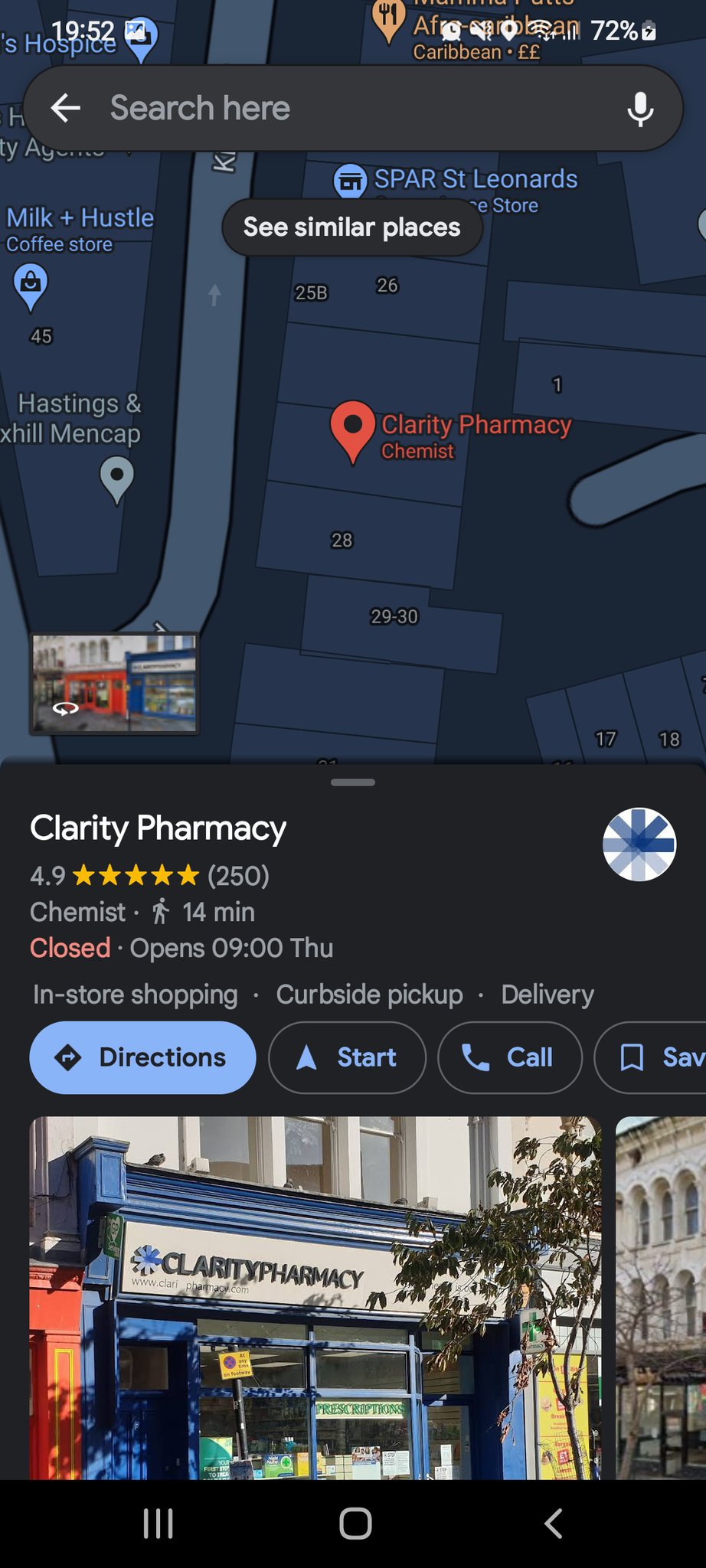Start voice search with the microphone
The image size is (706, 1568).
(x=640, y=109)
